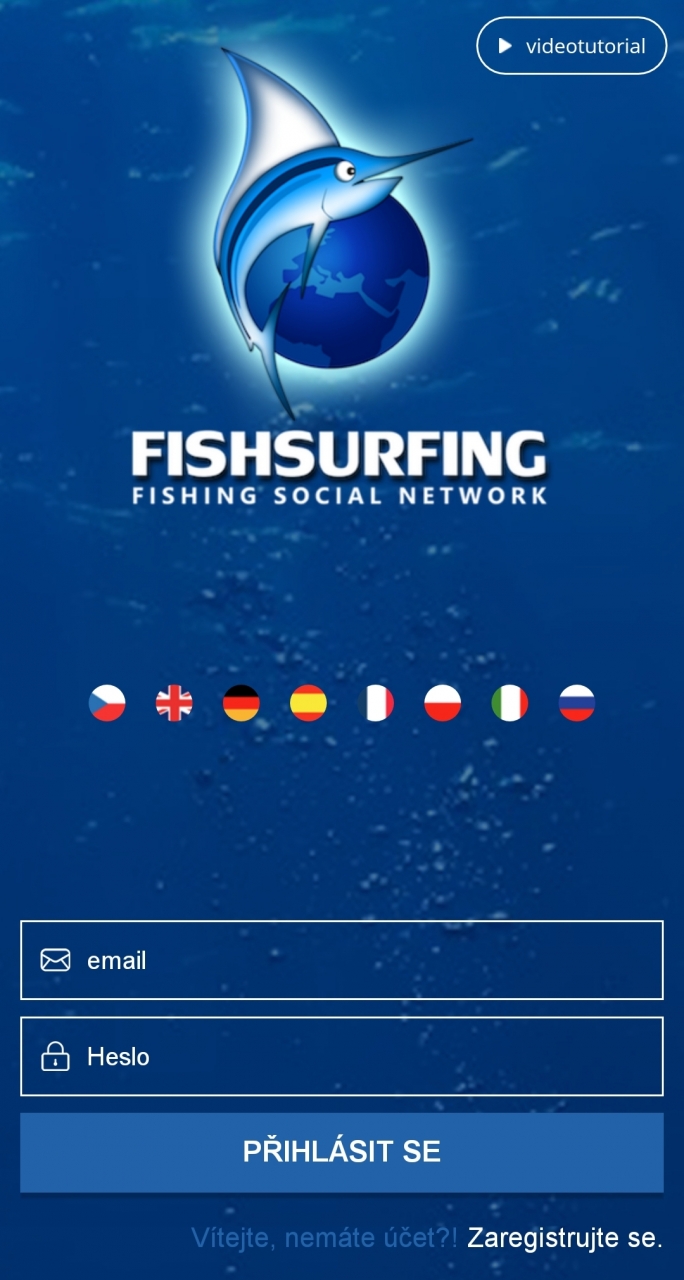The height and width of the screenshot is (1280, 684).
Task: Select the Italian flag language
Action: coord(509,703)
